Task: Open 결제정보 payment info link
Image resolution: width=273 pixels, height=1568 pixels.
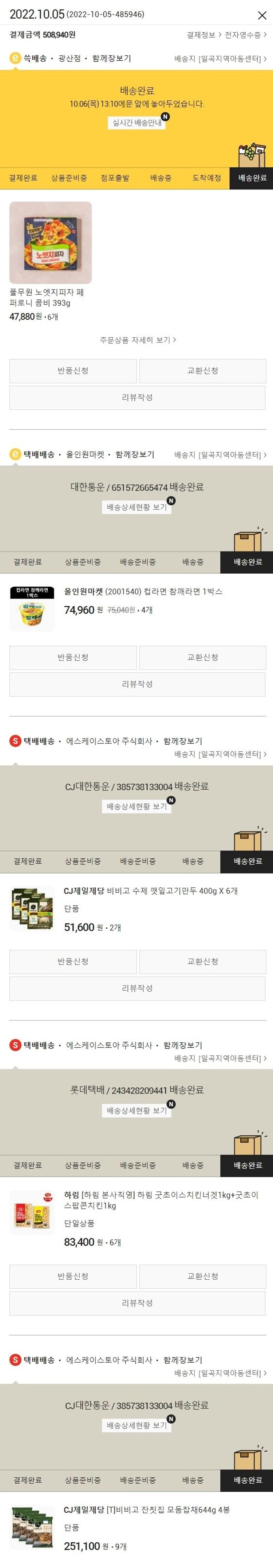Action: 203,35
